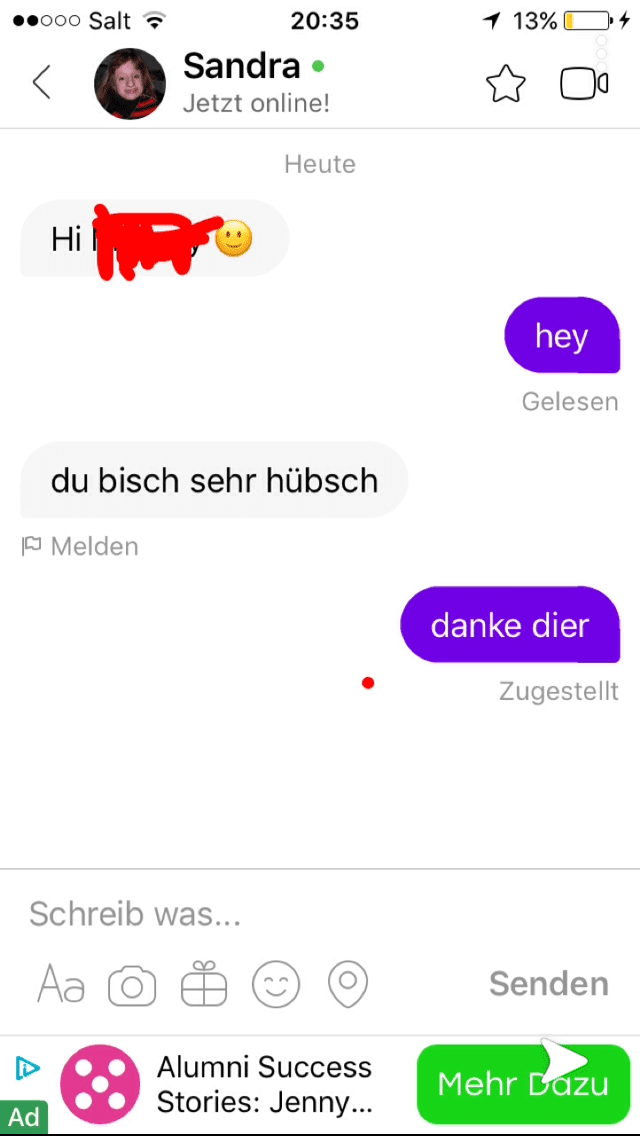This screenshot has width=640, height=1136.
Task: Add Sandra to favorites with the star
Action: tap(505, 84)
